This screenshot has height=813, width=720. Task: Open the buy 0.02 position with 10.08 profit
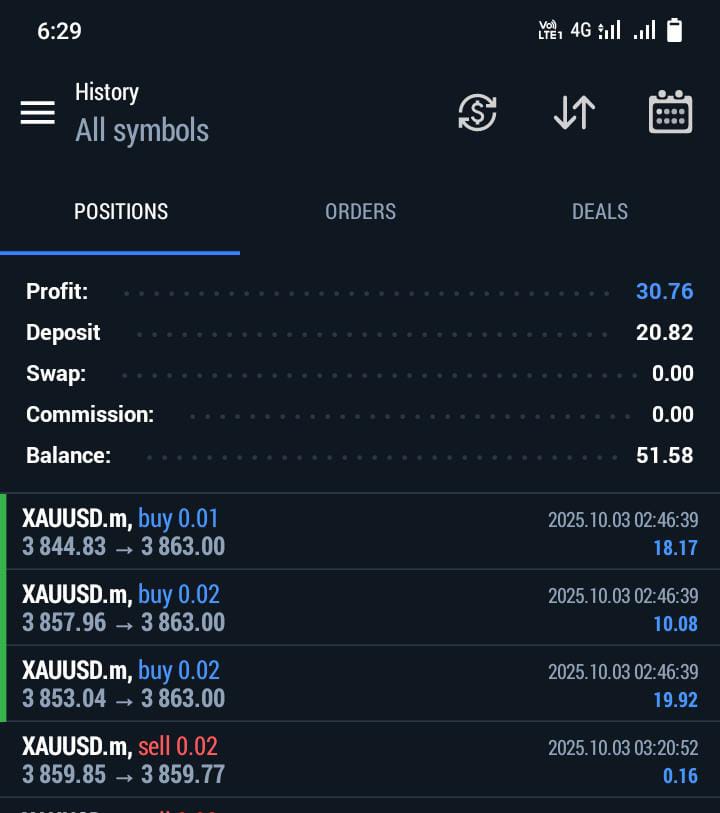(360, 608)
